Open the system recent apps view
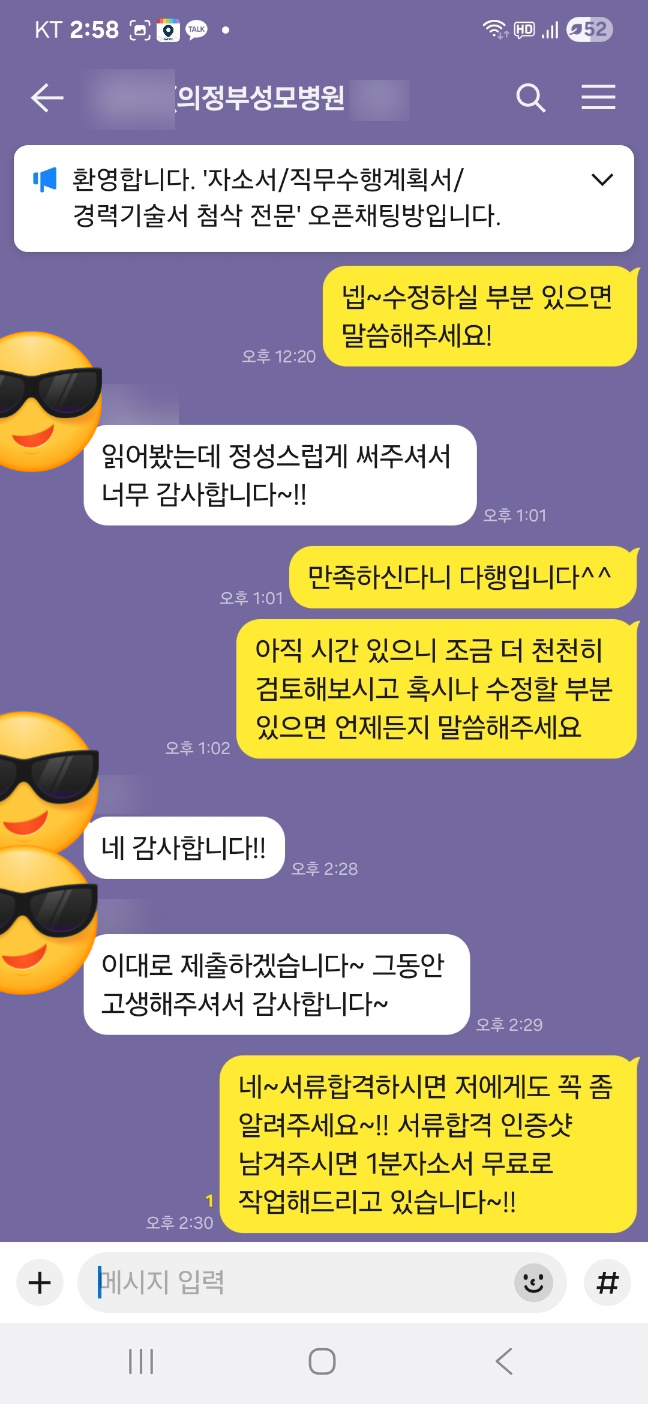This screenshot has height=1404, width=648. (x=141, y=1361)
